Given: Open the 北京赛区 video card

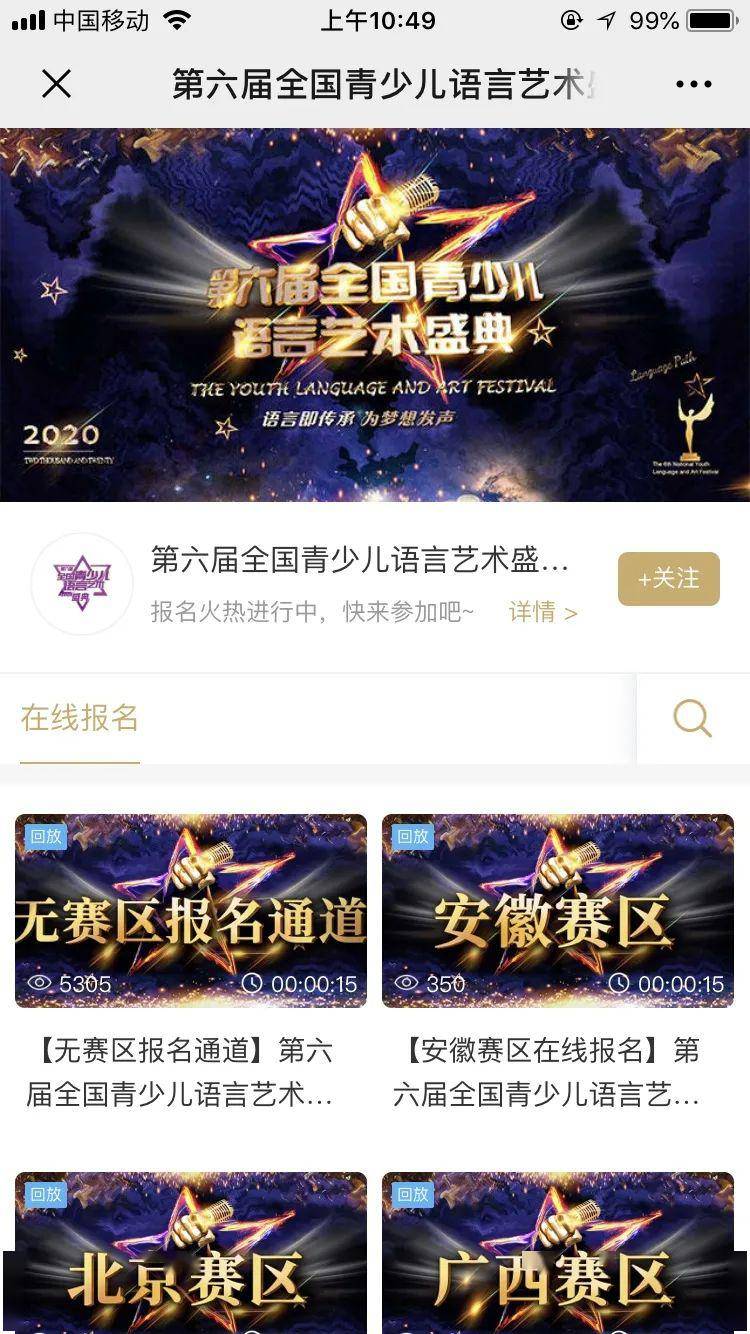Looking at the screenshot, I should (191, 1260).
